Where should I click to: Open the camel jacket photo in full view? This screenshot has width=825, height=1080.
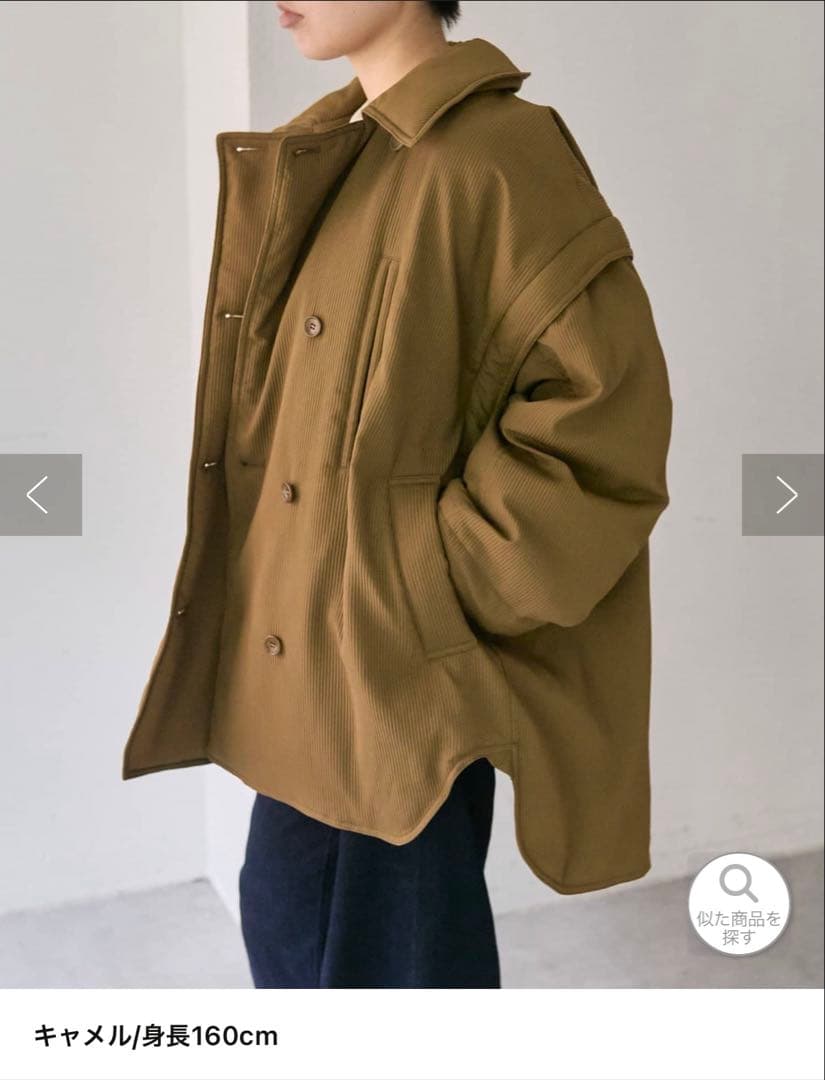click(x=400, y=450)
